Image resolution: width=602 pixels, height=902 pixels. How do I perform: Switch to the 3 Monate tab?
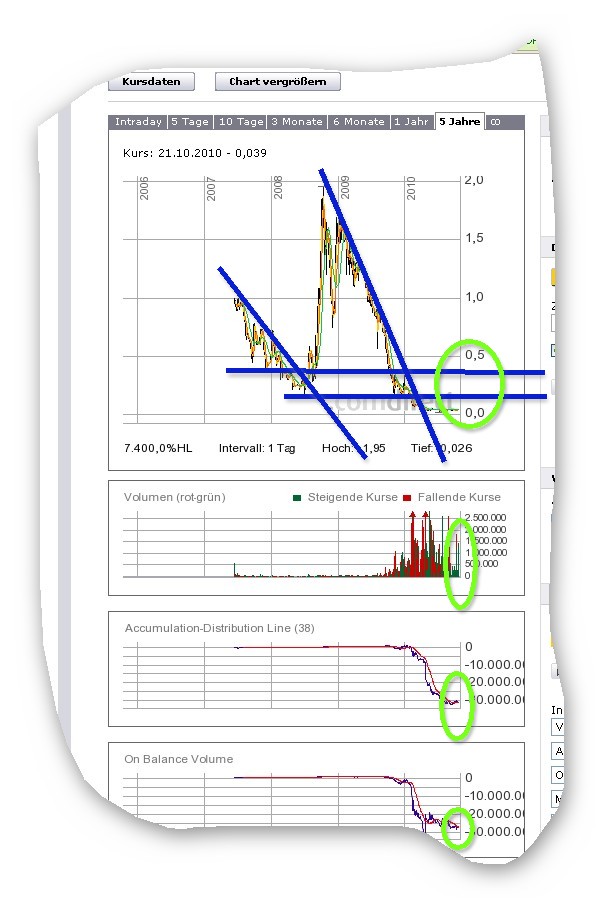(298, 122)
